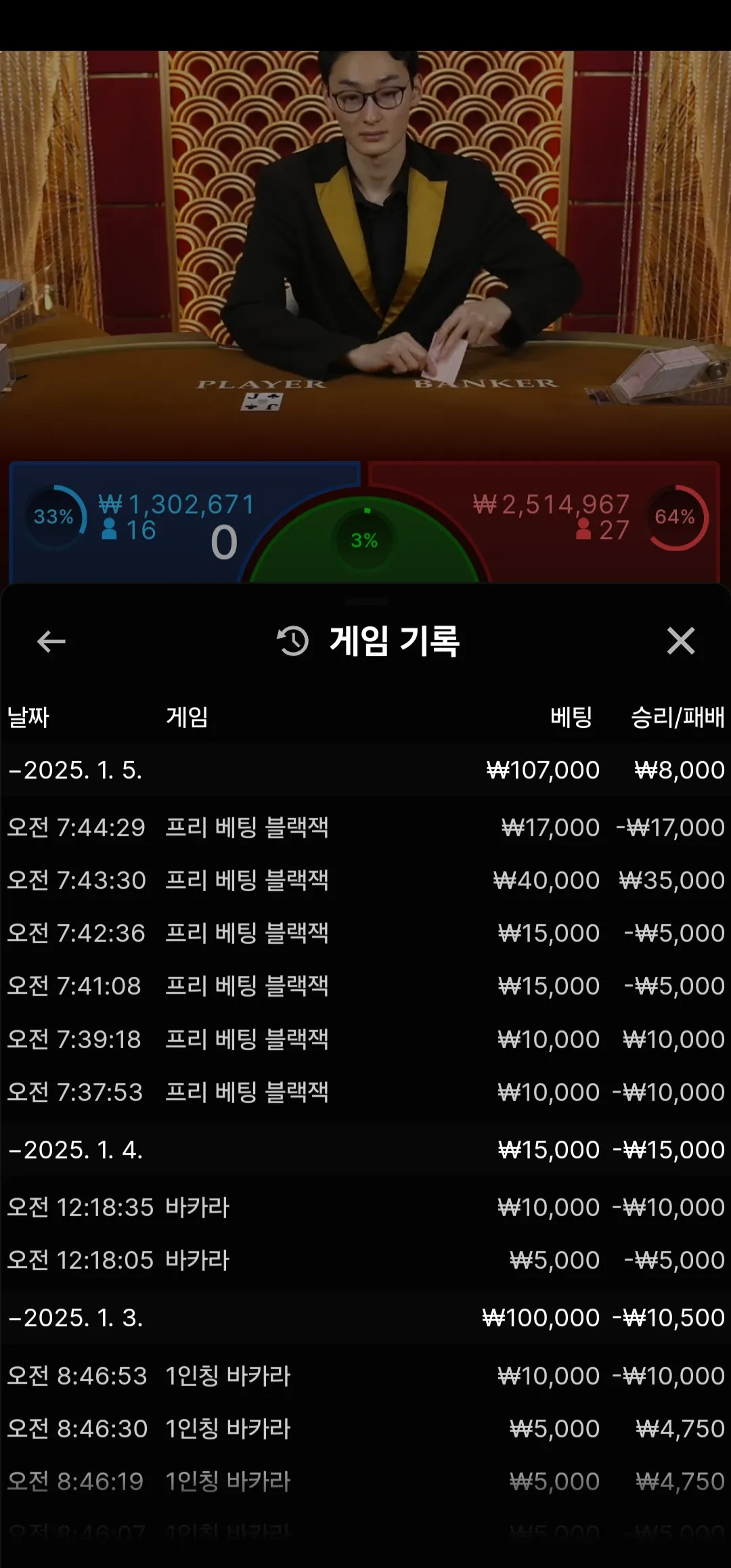Open the 오전 12:18:05 바카라 record
This screenshot has height=1568, width=731.
[x=365, y=1260]
